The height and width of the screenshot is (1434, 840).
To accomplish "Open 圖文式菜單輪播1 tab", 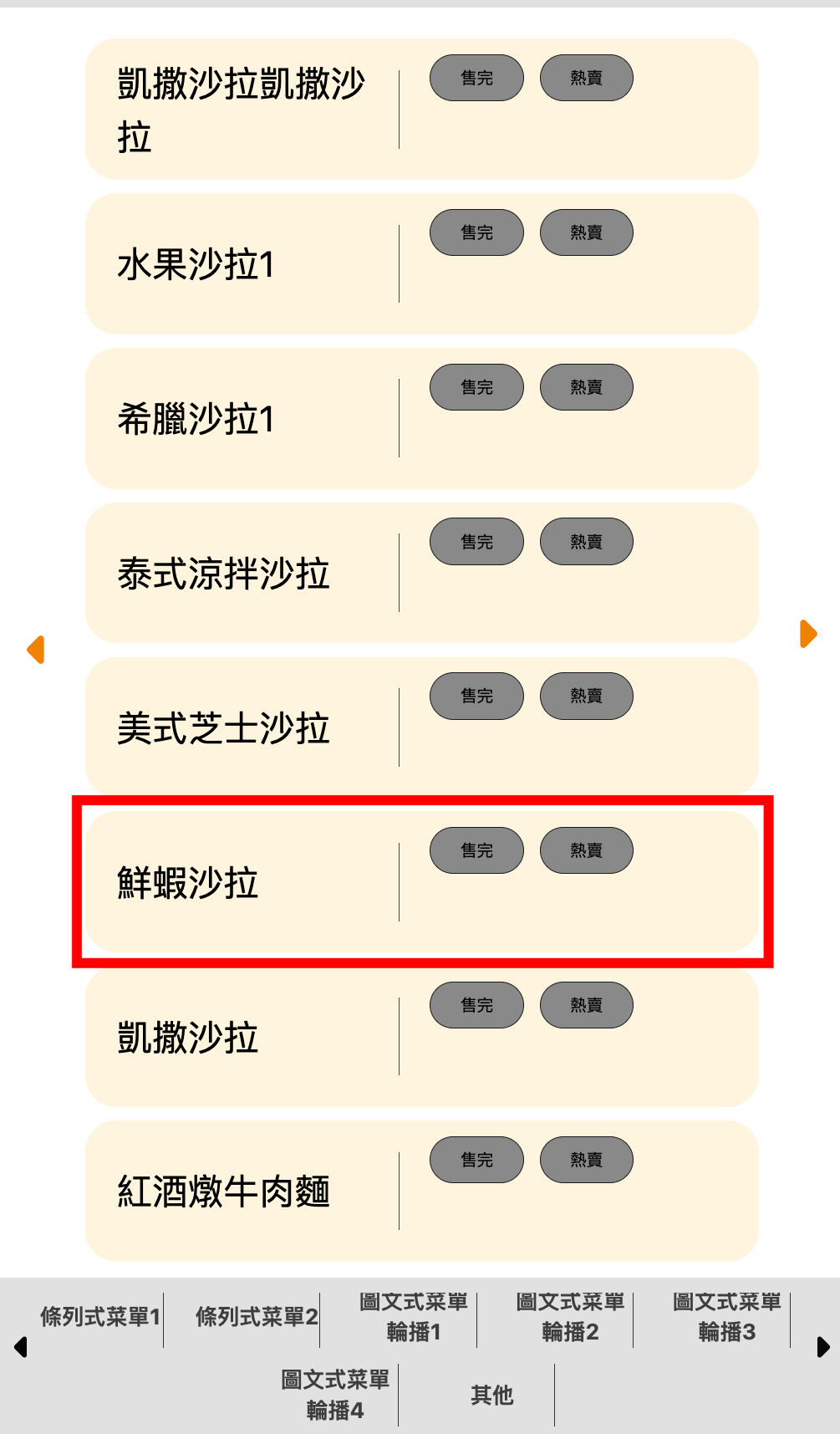I will [x=413, y=1317].
